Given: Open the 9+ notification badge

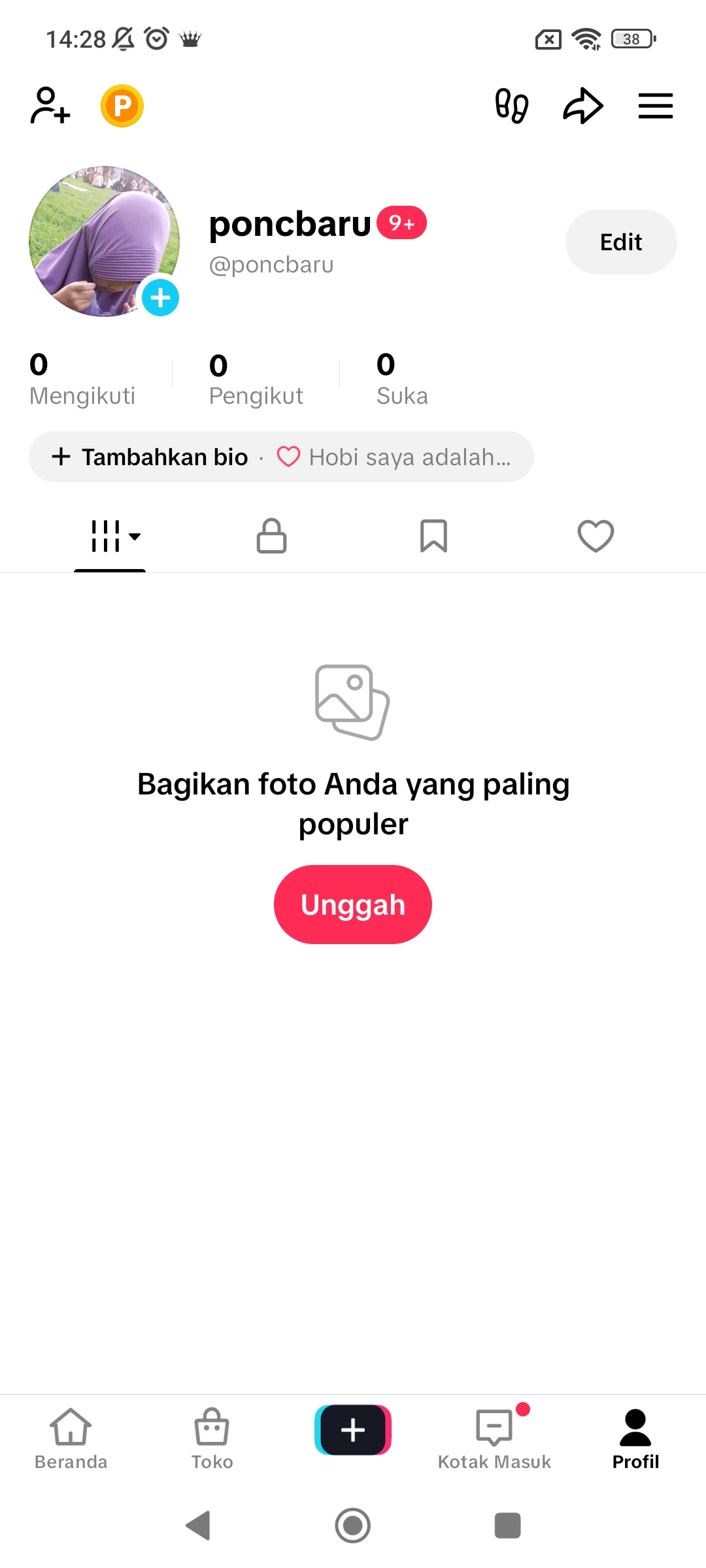Looking at the screenshot, I should (401, 223).
